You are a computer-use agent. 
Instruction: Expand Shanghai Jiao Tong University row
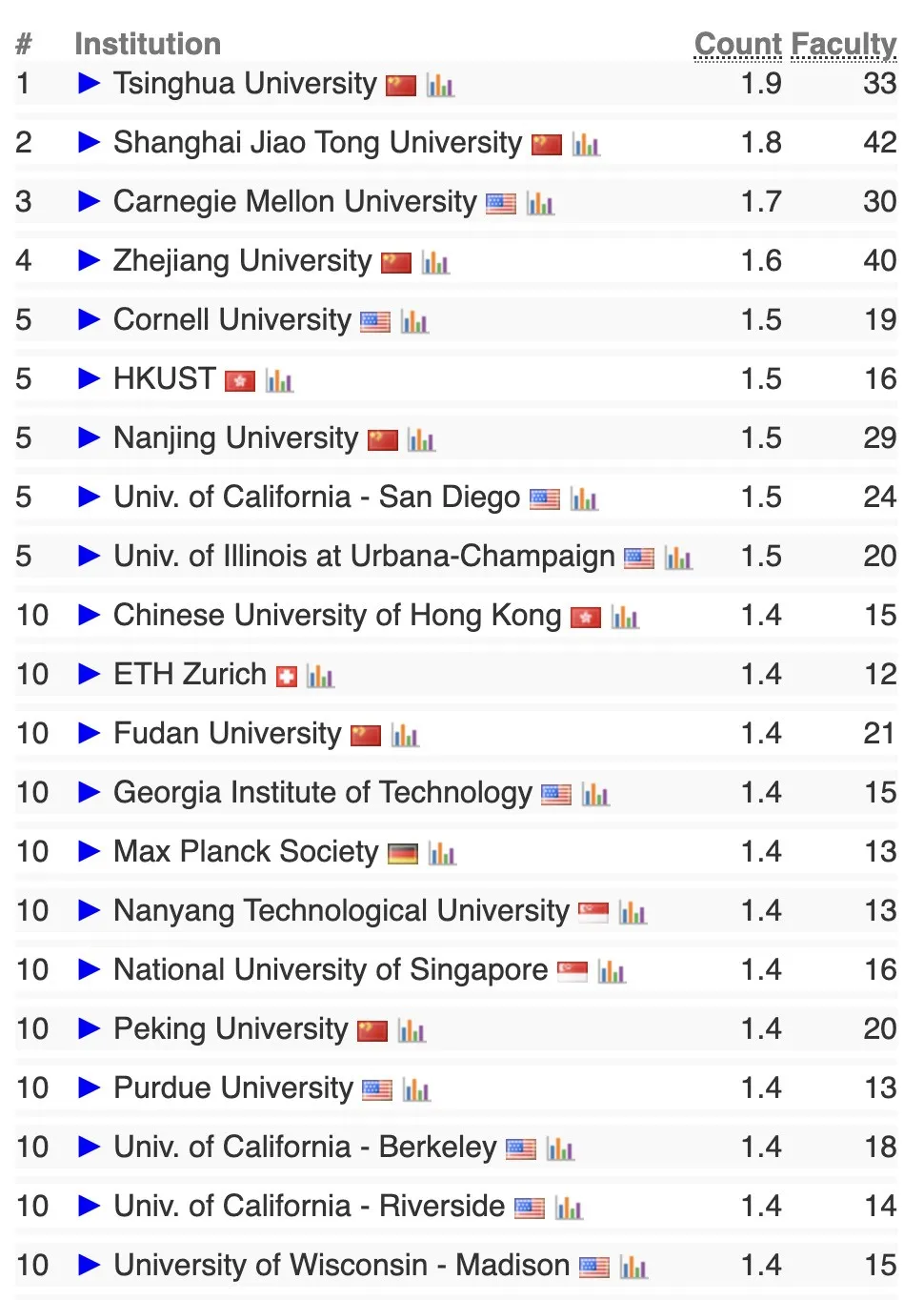pos(89,143)
